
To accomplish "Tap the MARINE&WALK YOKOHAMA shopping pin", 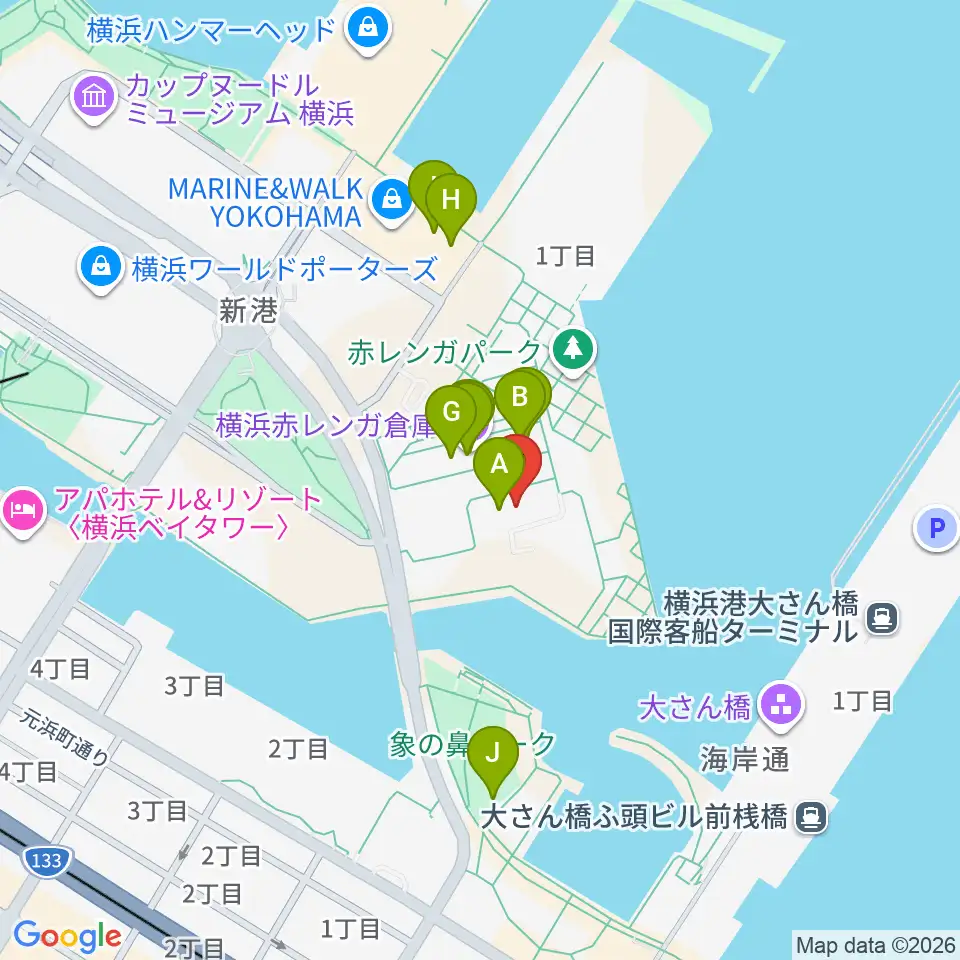I will 392,199.
